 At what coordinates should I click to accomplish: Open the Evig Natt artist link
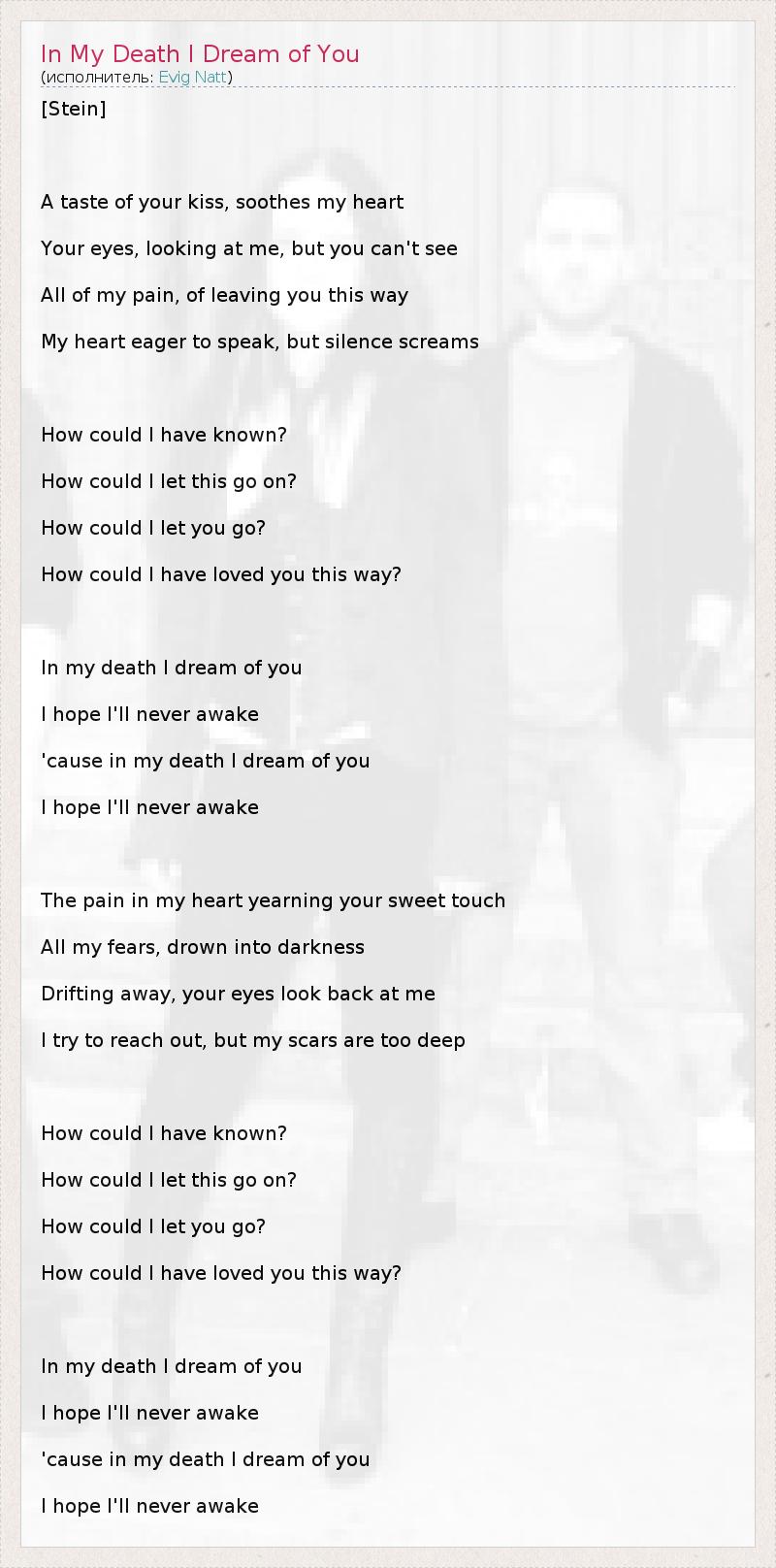pyautogui.click(x=192, y=78)
